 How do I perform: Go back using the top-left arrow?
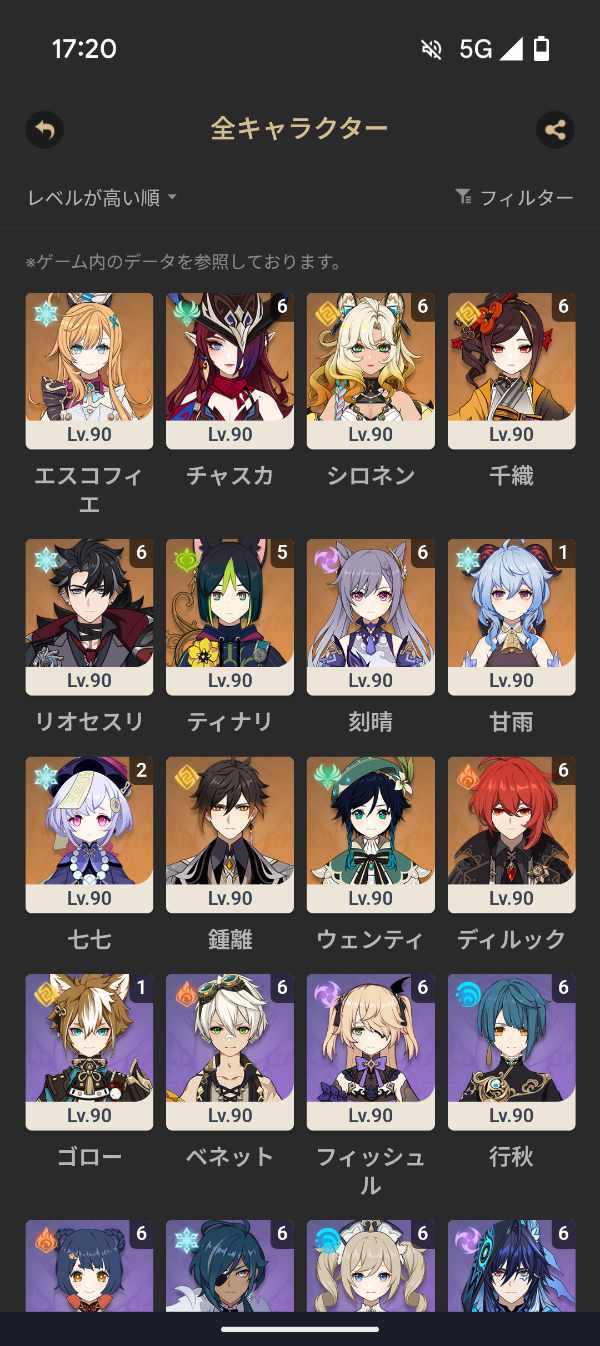[x=45, y=130]
